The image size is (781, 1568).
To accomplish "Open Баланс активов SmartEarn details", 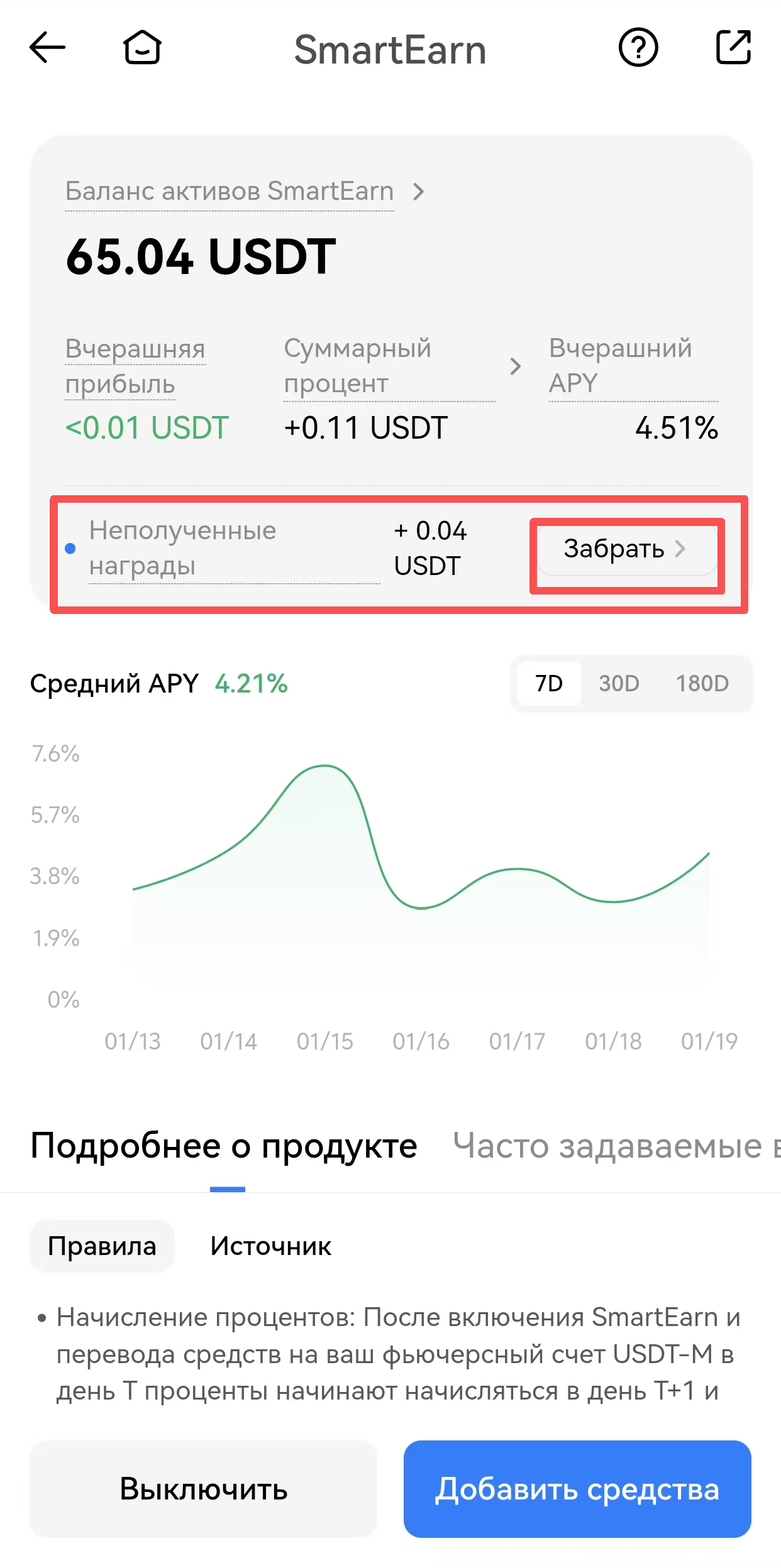I will point(245,191).
